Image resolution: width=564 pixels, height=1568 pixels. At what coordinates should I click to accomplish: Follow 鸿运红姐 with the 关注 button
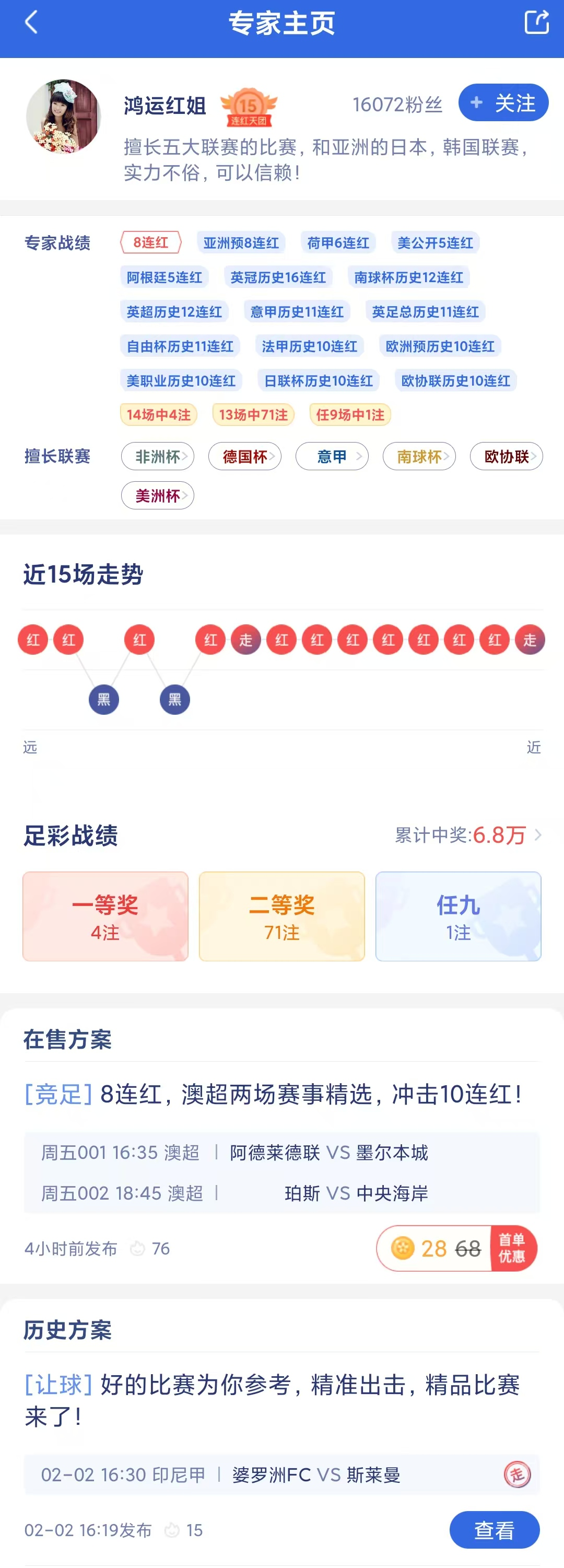click(x=503, y=103)
